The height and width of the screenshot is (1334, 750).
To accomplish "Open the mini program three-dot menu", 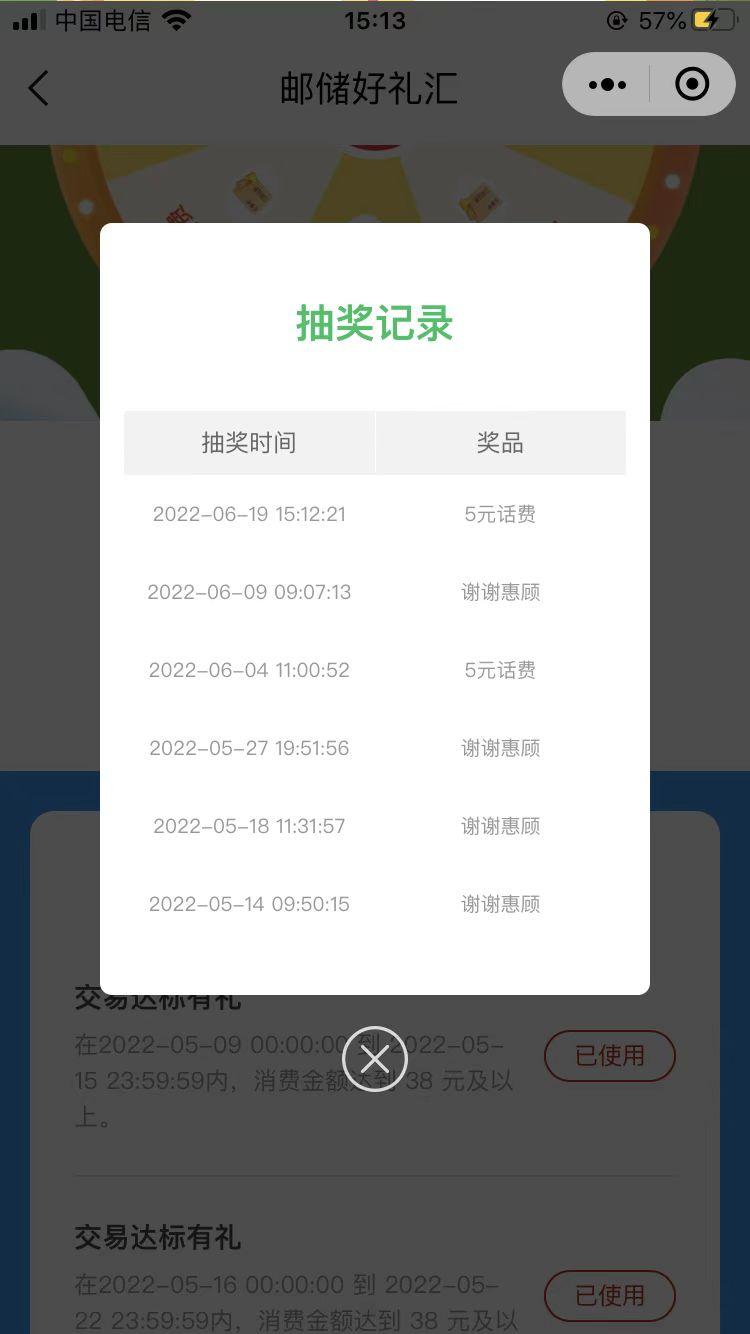I will pyautogui.click(x=608, y=85).
